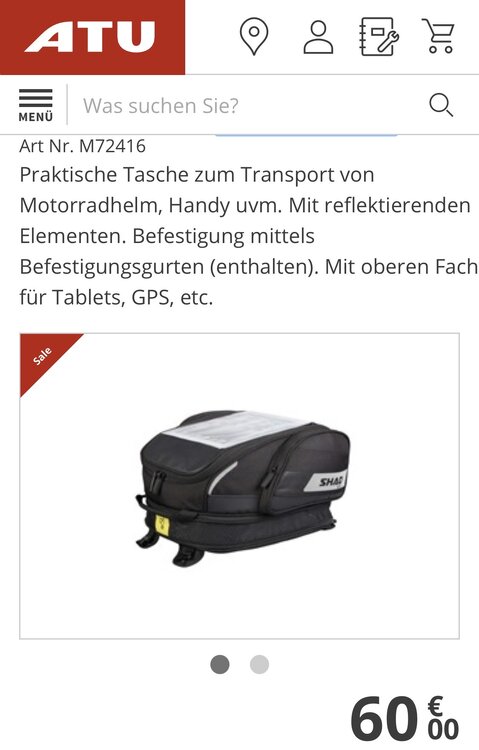
Task: Tap the magnifier search icon
Action: (441, 105)
